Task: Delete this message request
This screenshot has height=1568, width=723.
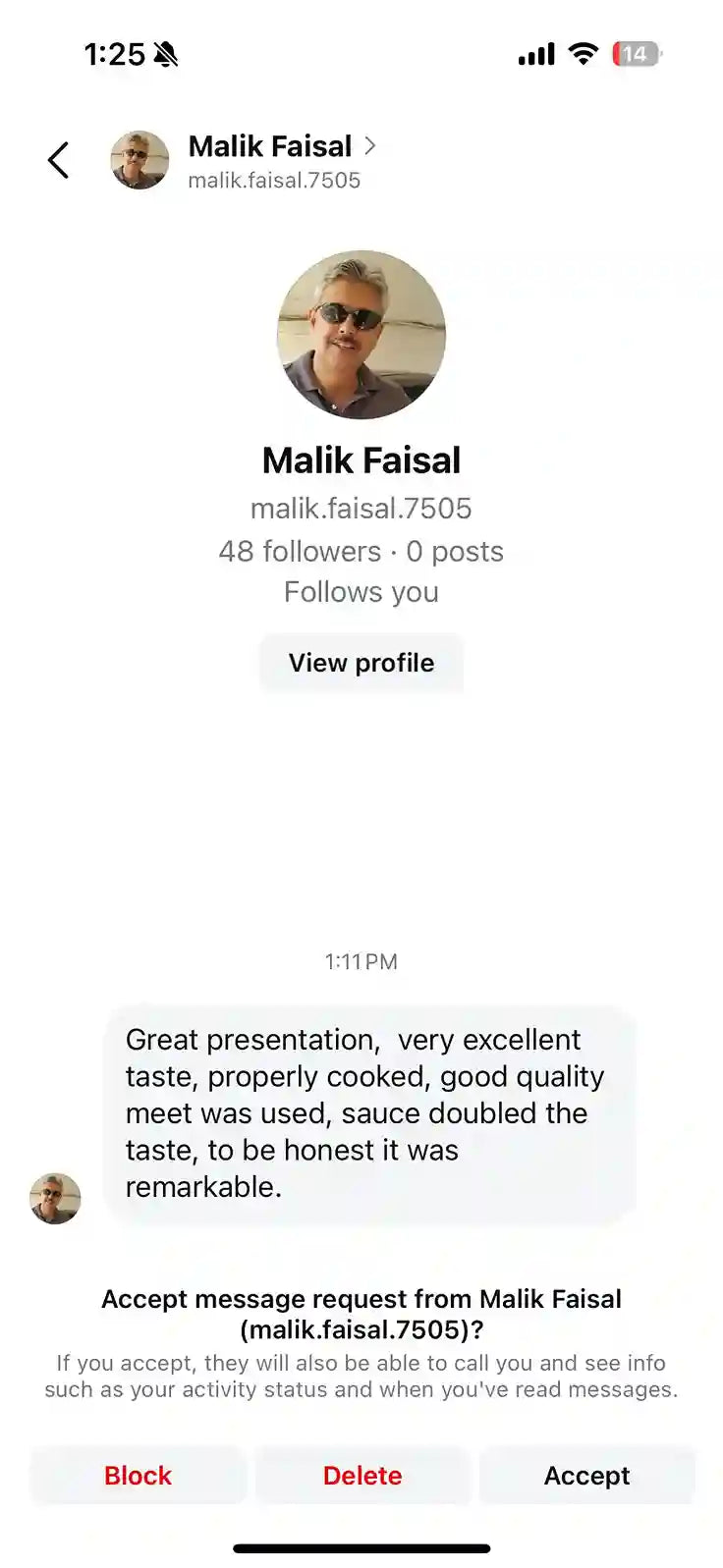Action: [362, 1476]
